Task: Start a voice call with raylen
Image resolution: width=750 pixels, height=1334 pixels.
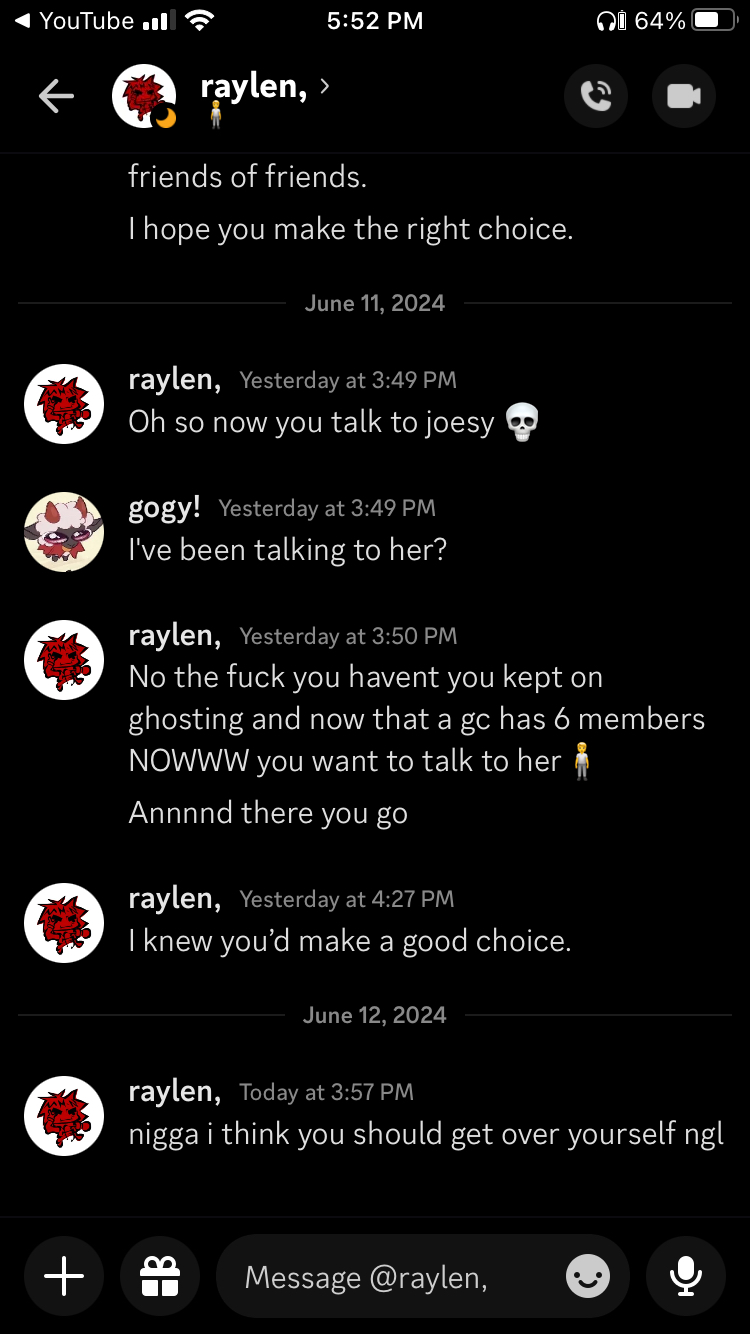Action: 596,96
